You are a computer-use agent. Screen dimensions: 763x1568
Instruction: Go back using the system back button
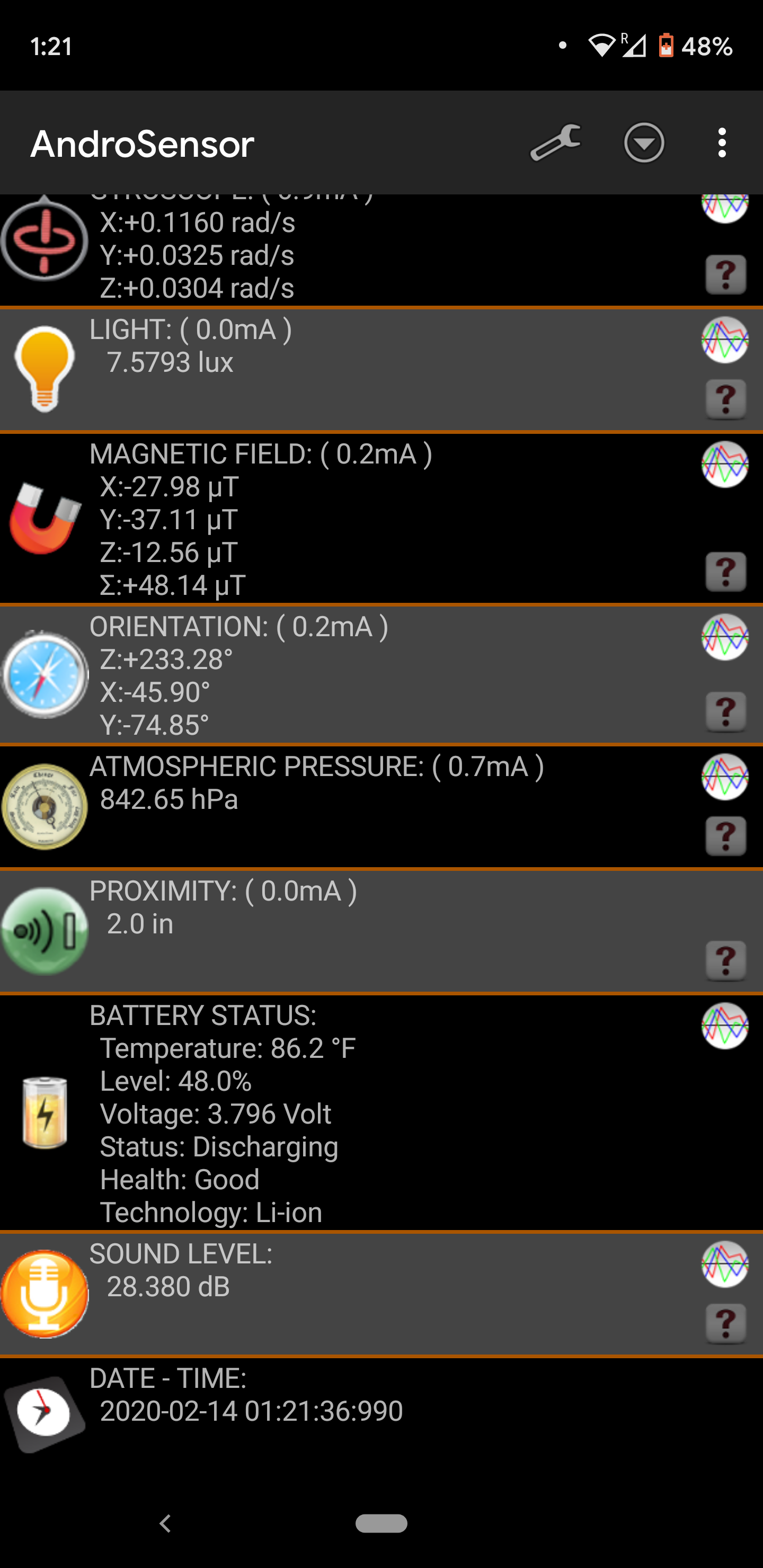point(165,1523)
